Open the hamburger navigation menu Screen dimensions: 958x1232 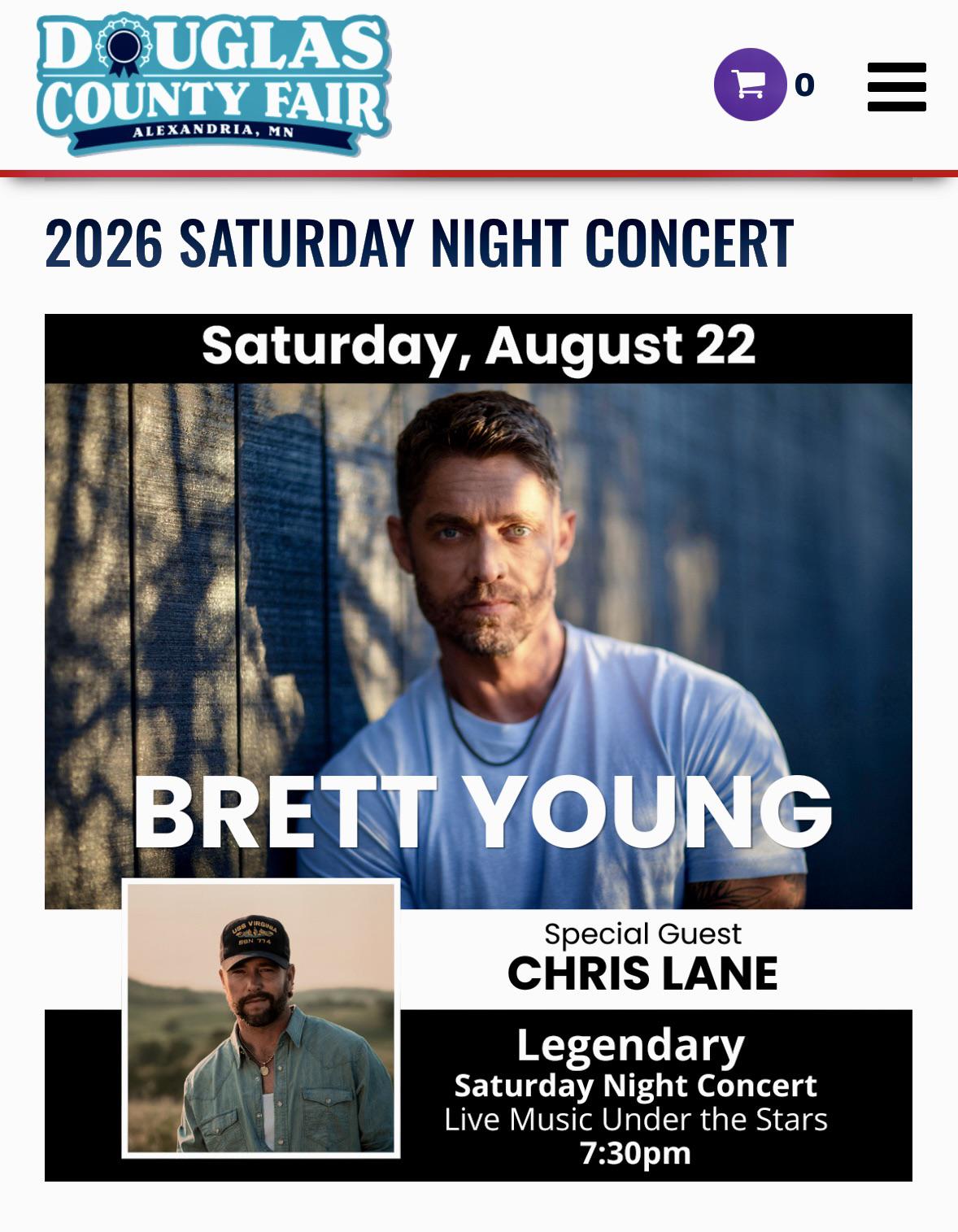(896, 86)
